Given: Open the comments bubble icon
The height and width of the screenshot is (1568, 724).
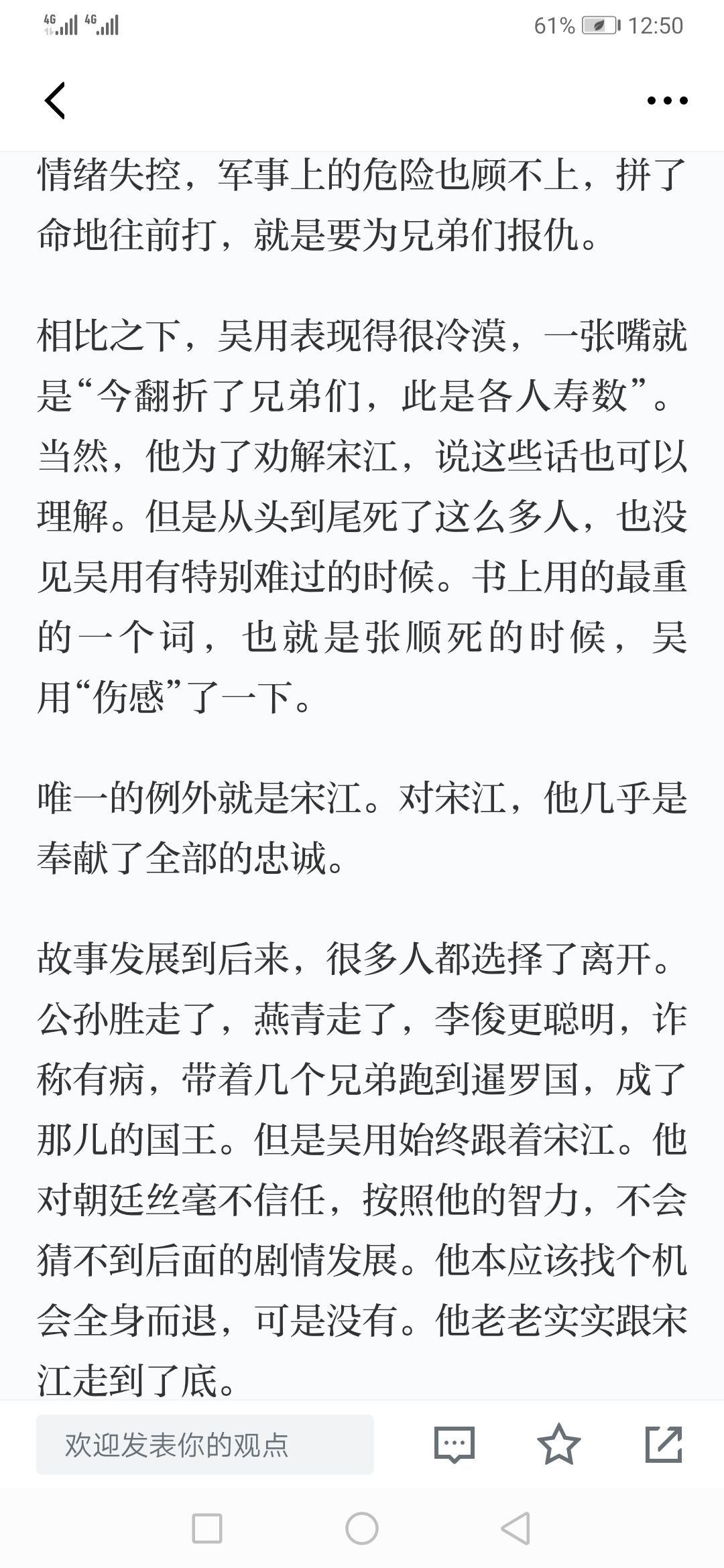Looking at the screenshot, I should click(455, 1444).
